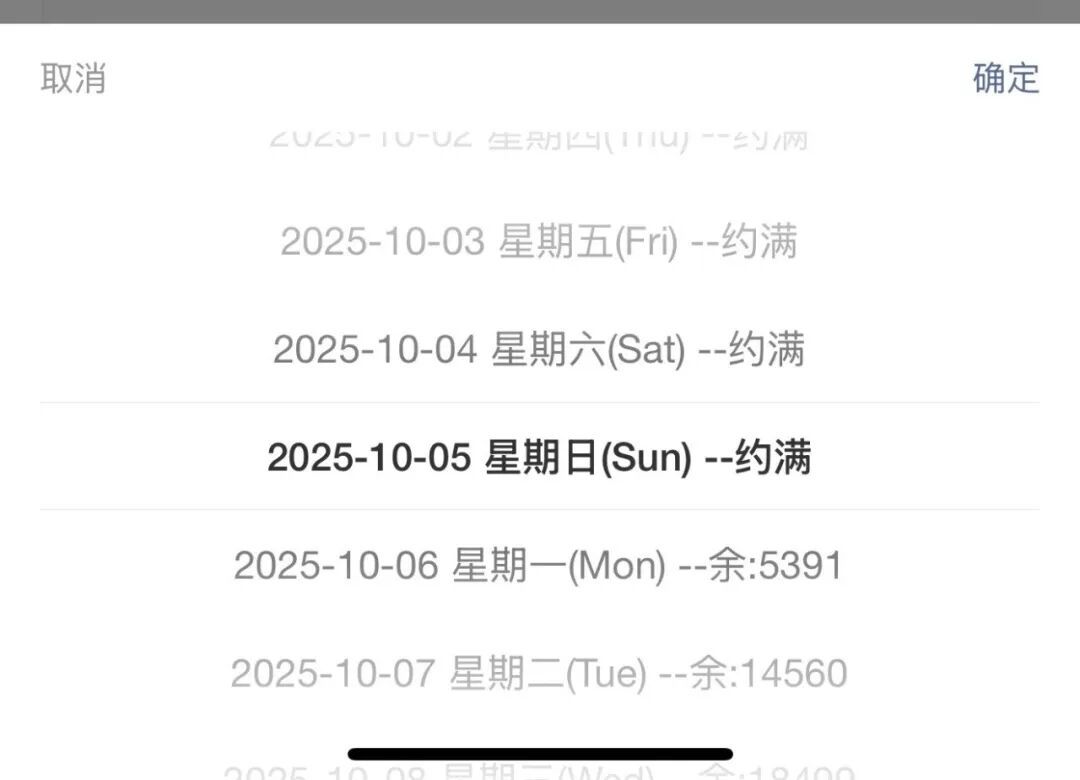Confirm the date with 确定

[1005, 78]
